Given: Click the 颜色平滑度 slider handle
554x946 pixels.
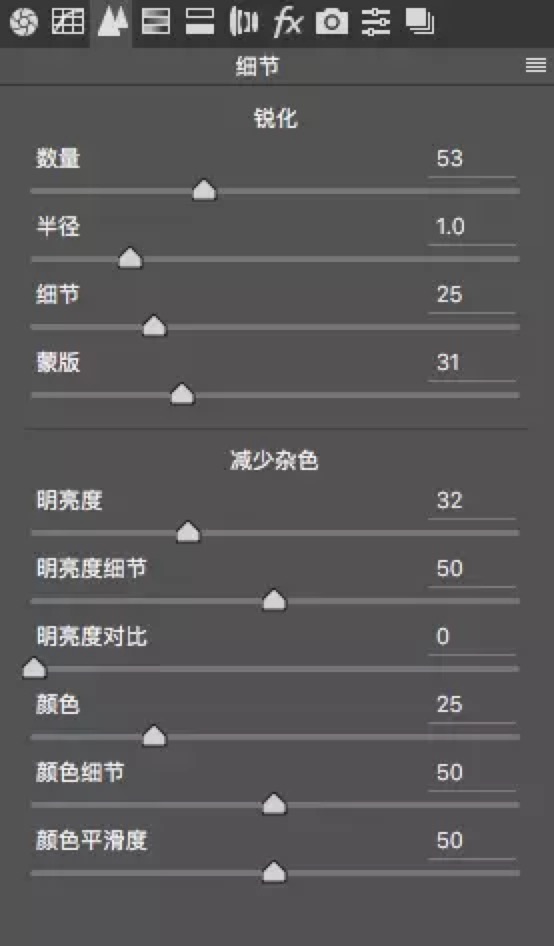Looking at the screenshot, I should pyautogui.click(x=274, y=872).
